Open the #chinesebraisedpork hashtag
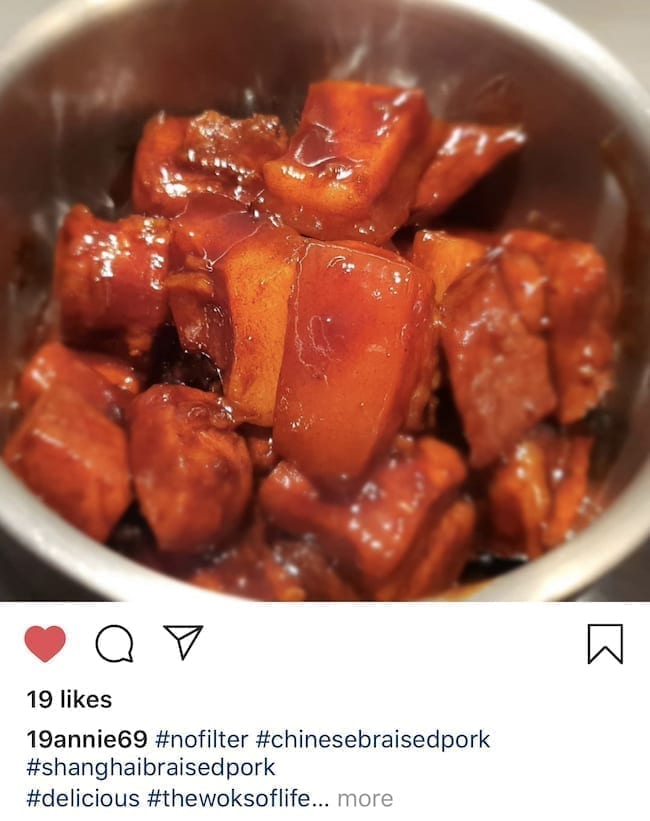This screenshot has width=650, height=821. pos(373,740)
